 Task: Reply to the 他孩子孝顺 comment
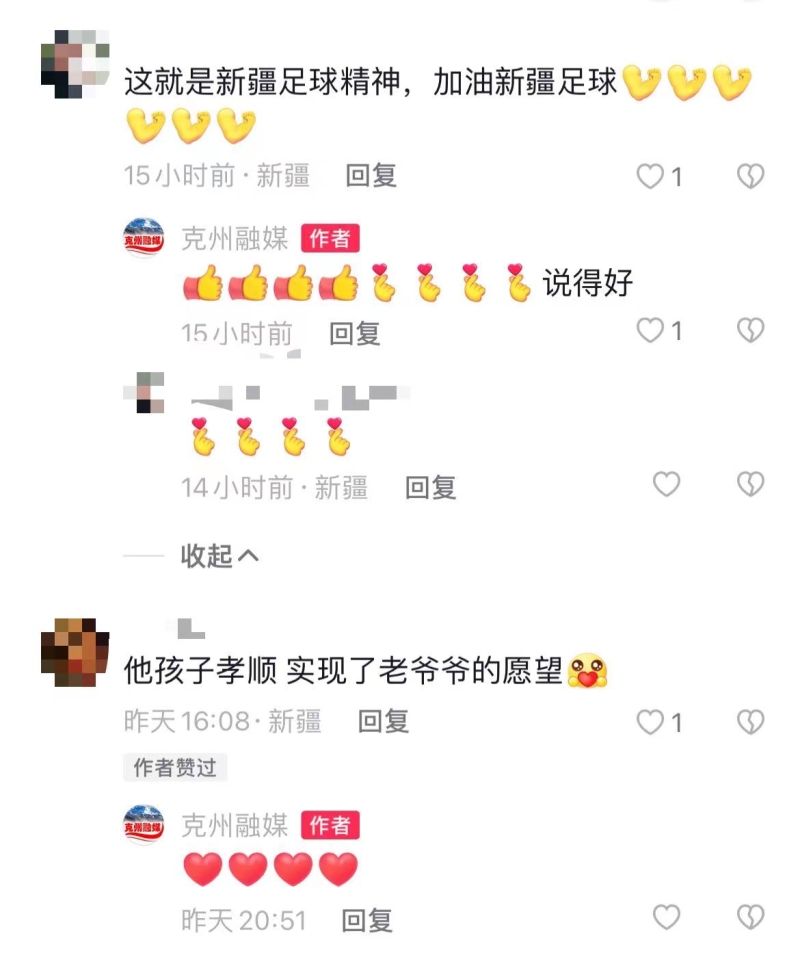click(384, 721)
